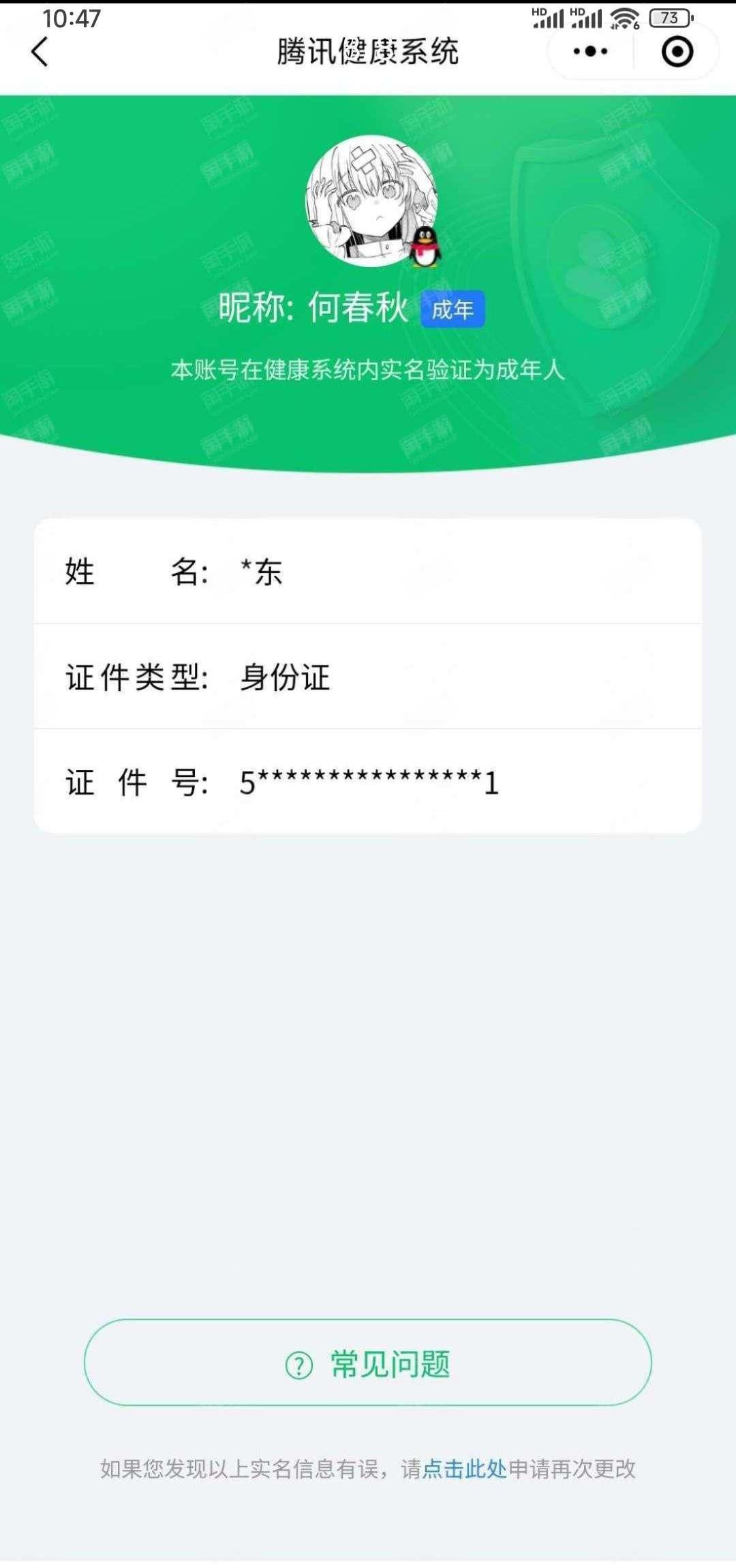Close the mini program via target icon
This screenshot has height=1568, width=736.
677,52
